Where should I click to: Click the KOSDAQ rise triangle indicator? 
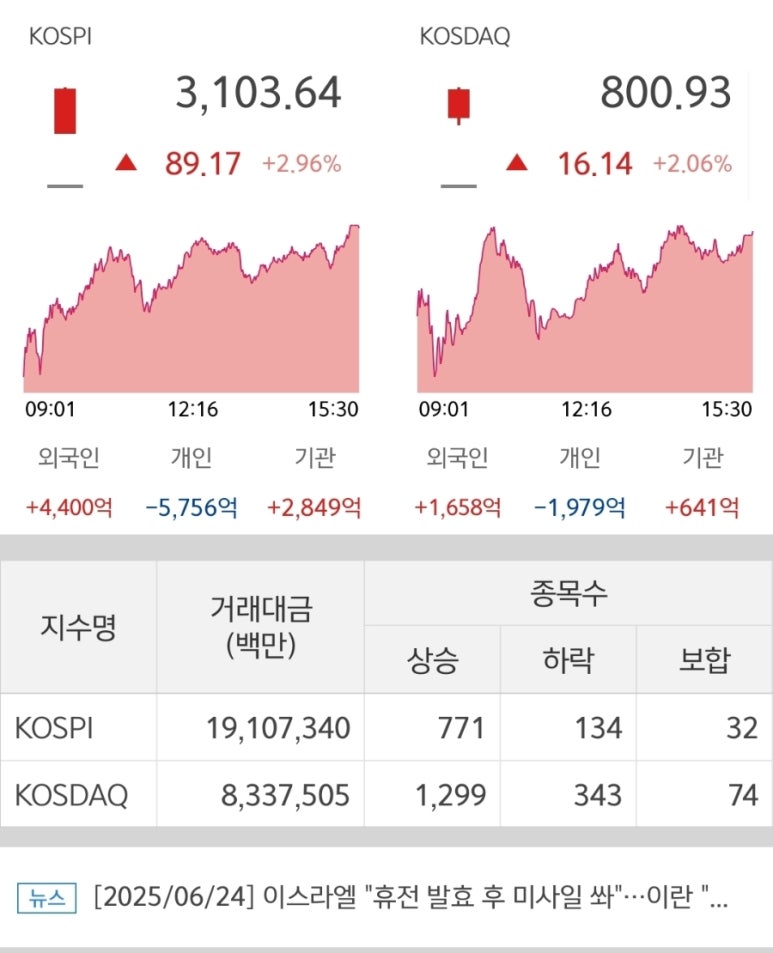tap(516, 163)
